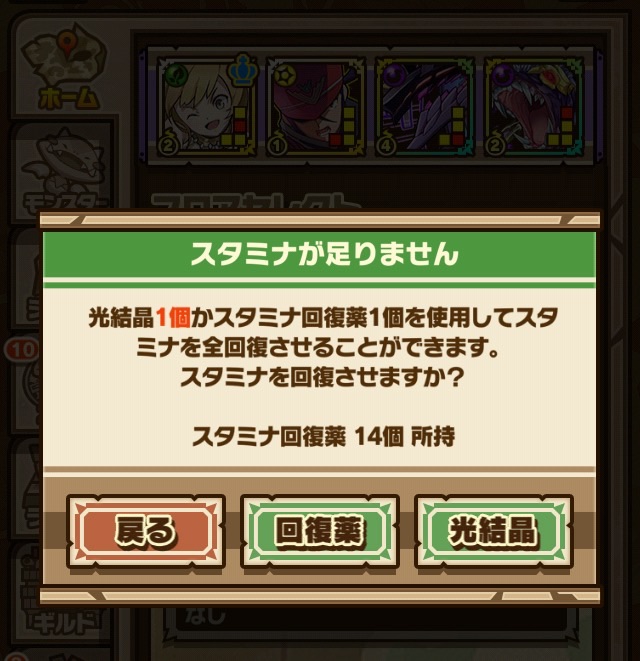Use 回復薬 to restore stamina

[x=319, y=531]
